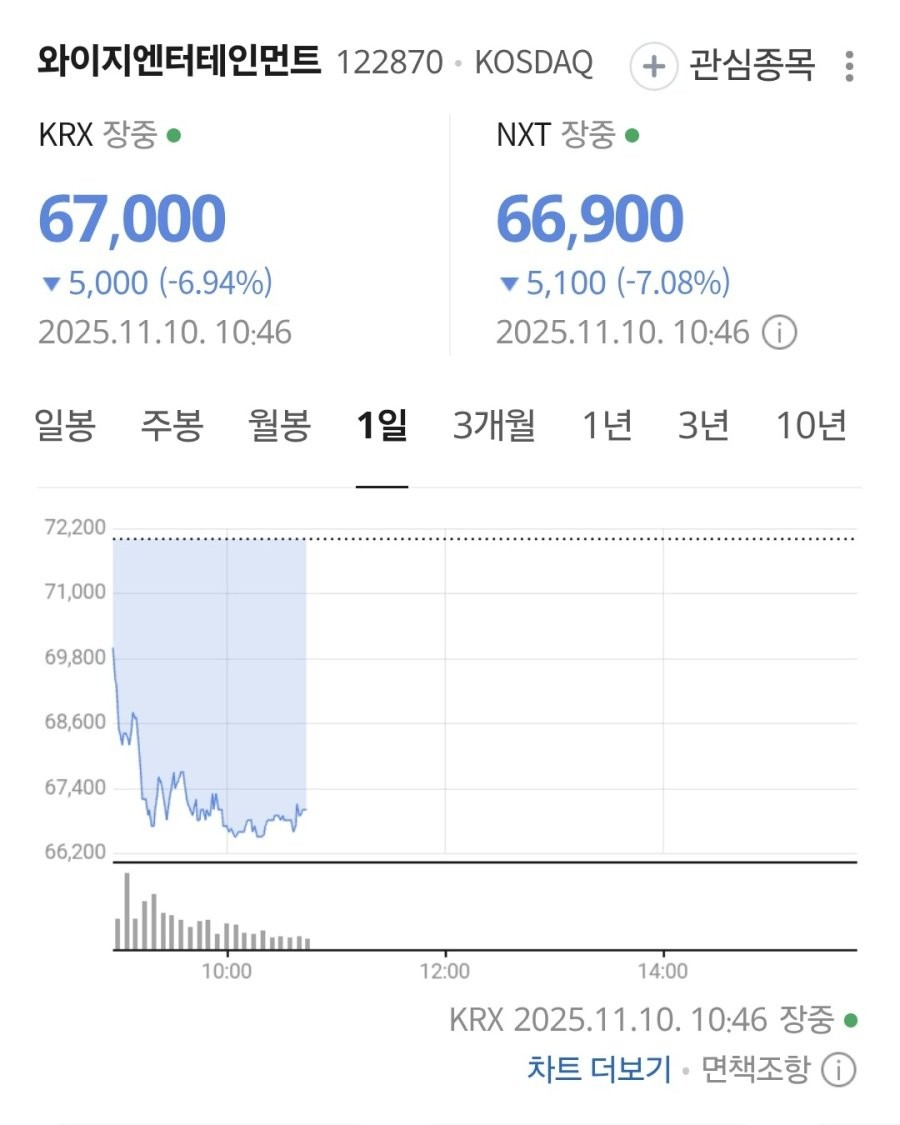Switch to the 주봉 chart tab
900x1125 pixels.
point(172,426)
